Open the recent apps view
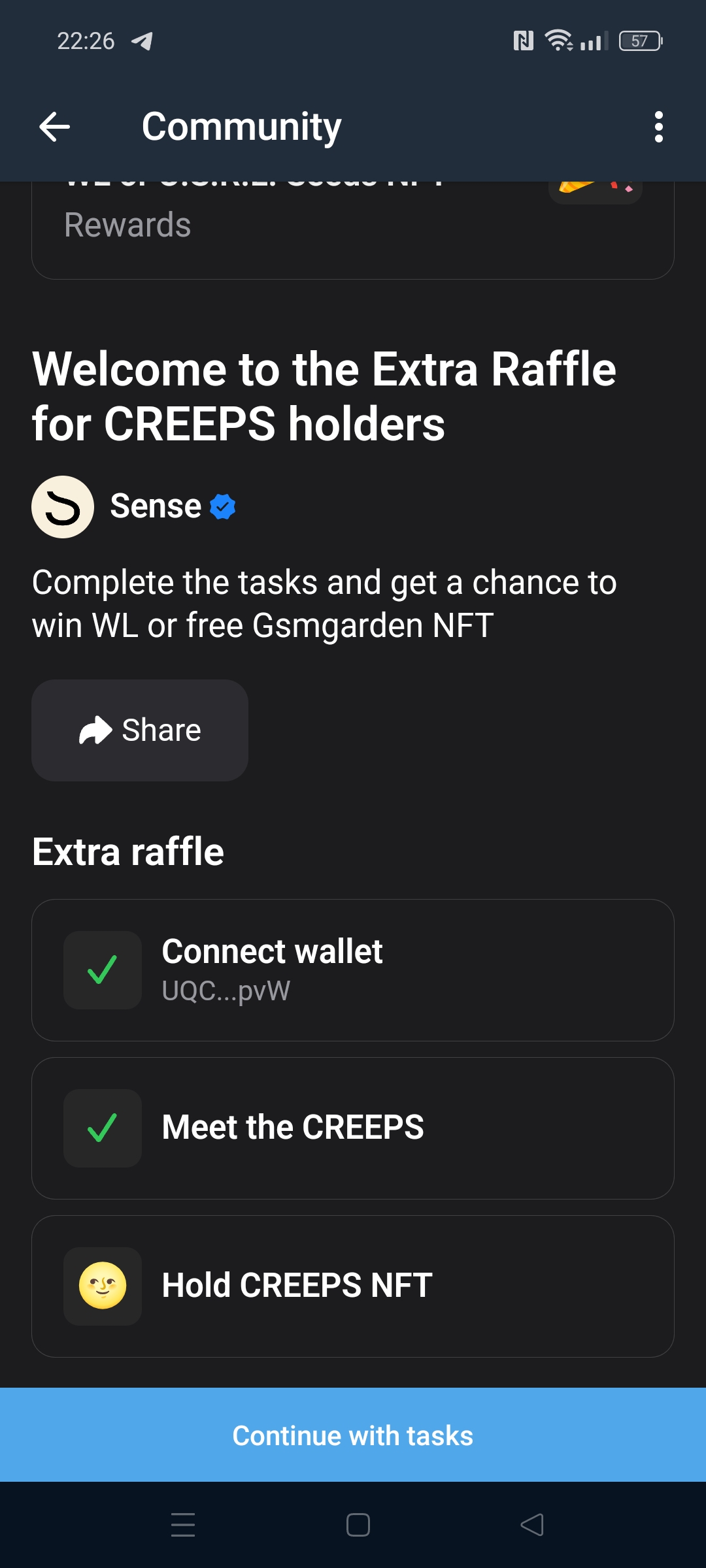The height and width of the screenshot is (1568, 706). point(183,1525)
